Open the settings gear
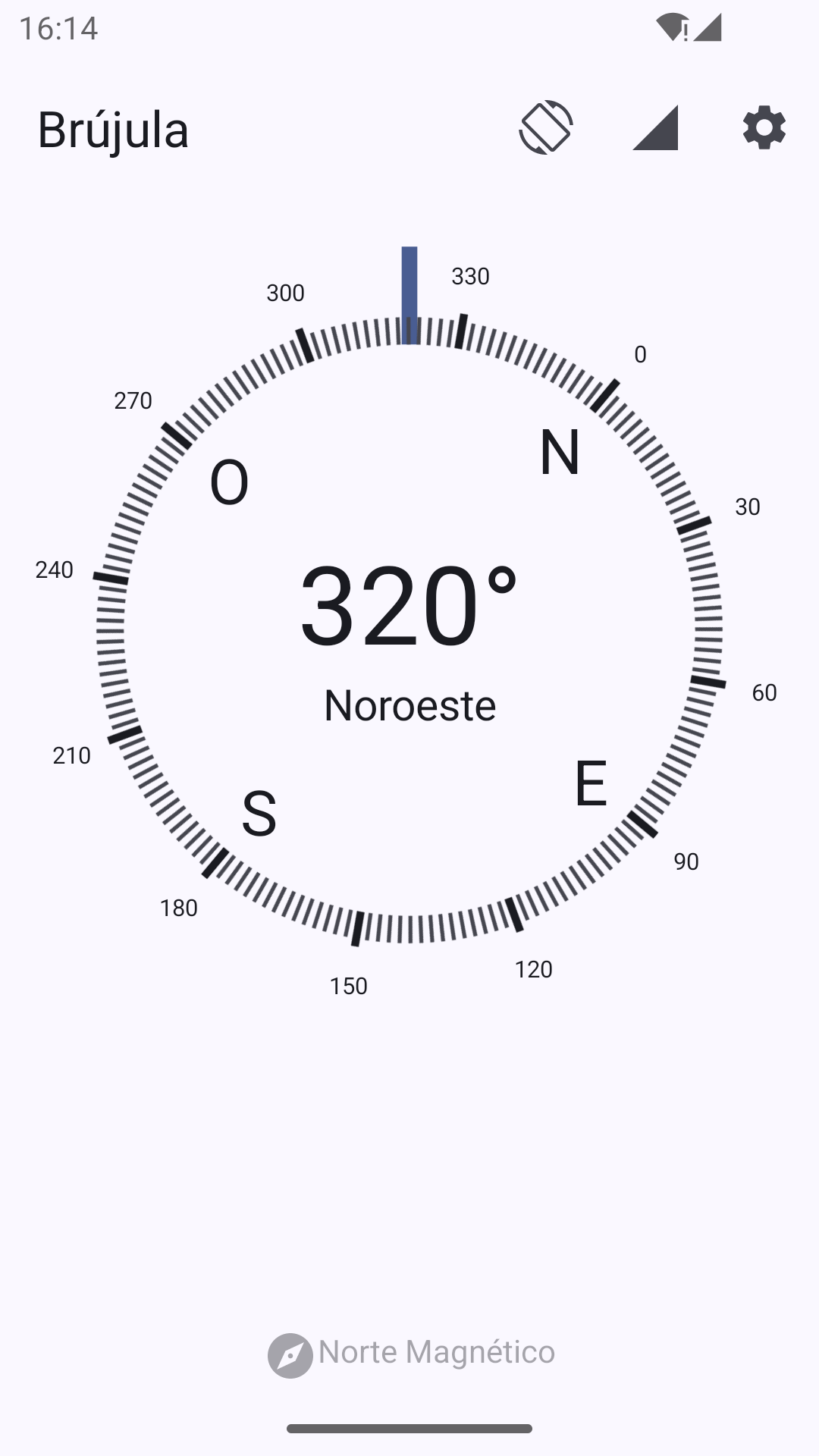819x1456 pixels. 764,127
